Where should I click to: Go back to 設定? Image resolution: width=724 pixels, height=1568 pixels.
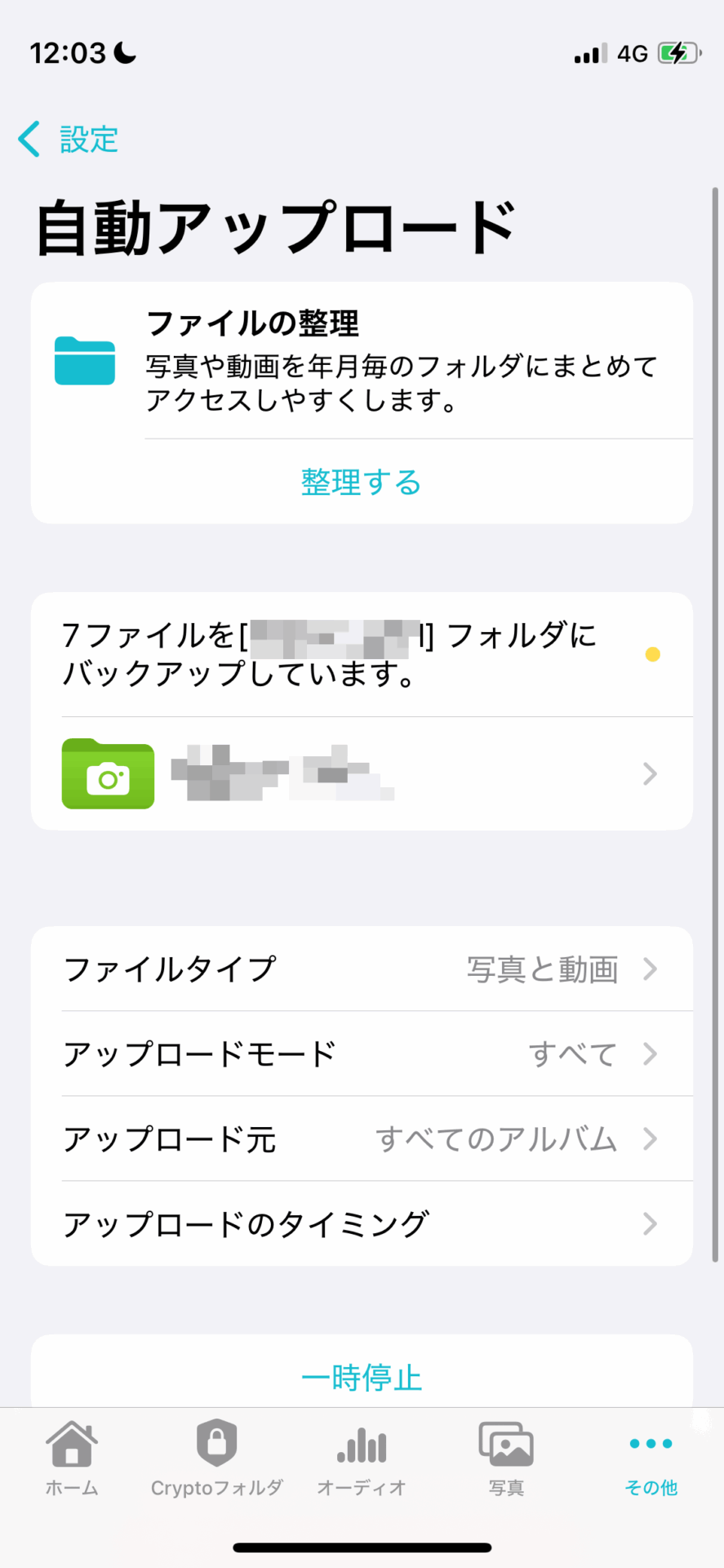tap(69, 140)
